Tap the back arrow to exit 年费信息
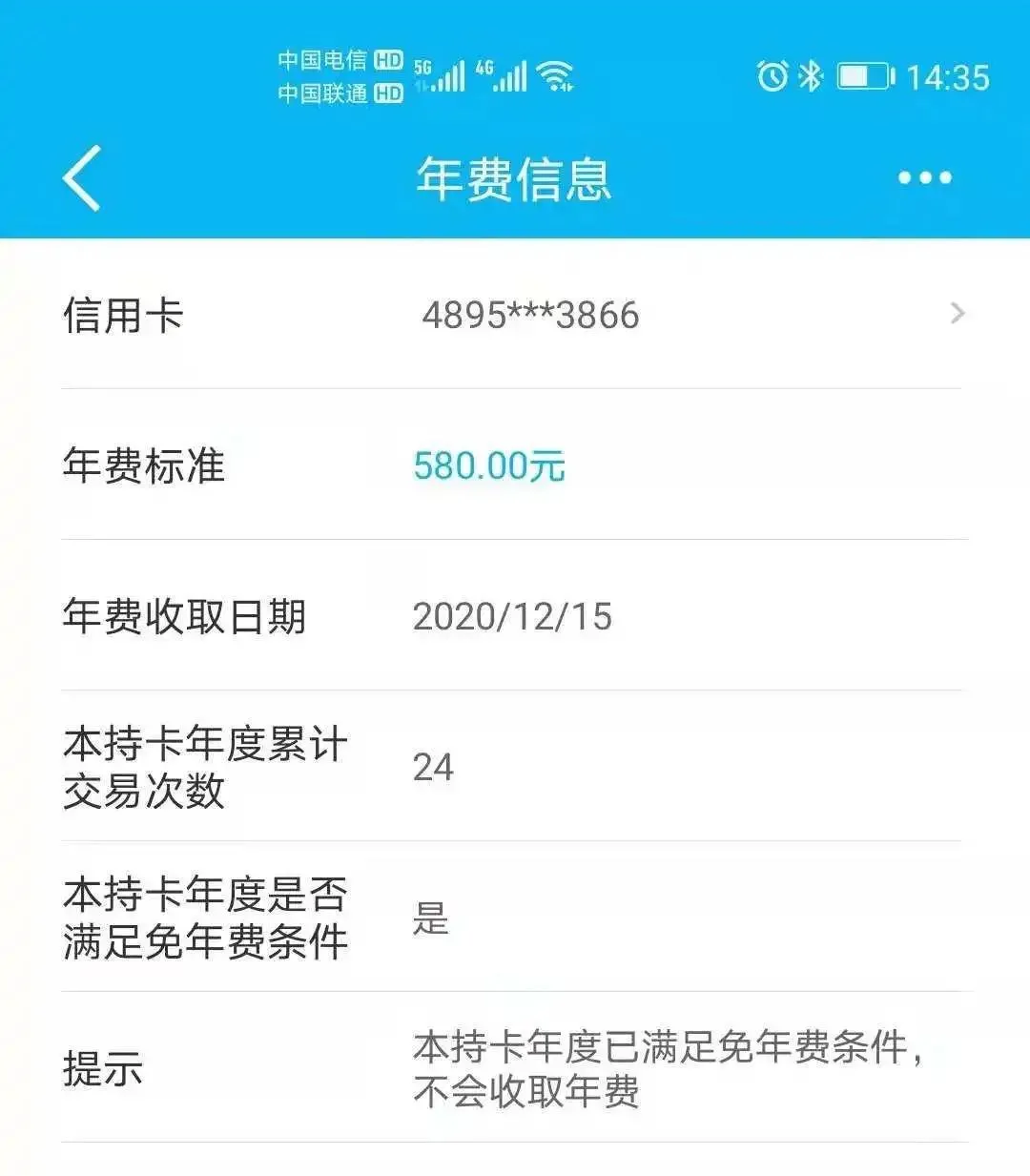The height and width of the screenshot is (1176, 1030). (x=80, y=178)
